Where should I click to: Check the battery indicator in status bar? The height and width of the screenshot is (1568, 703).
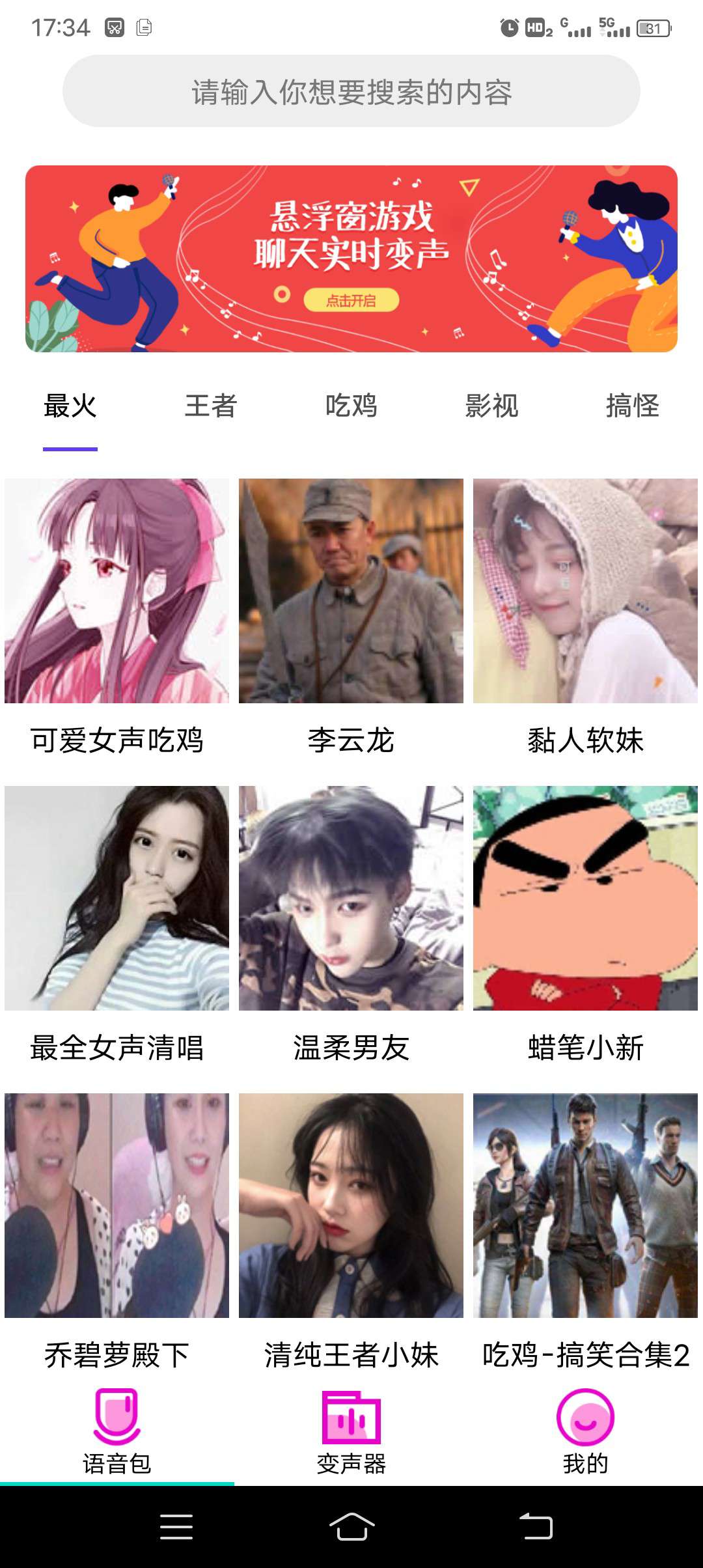654,27
